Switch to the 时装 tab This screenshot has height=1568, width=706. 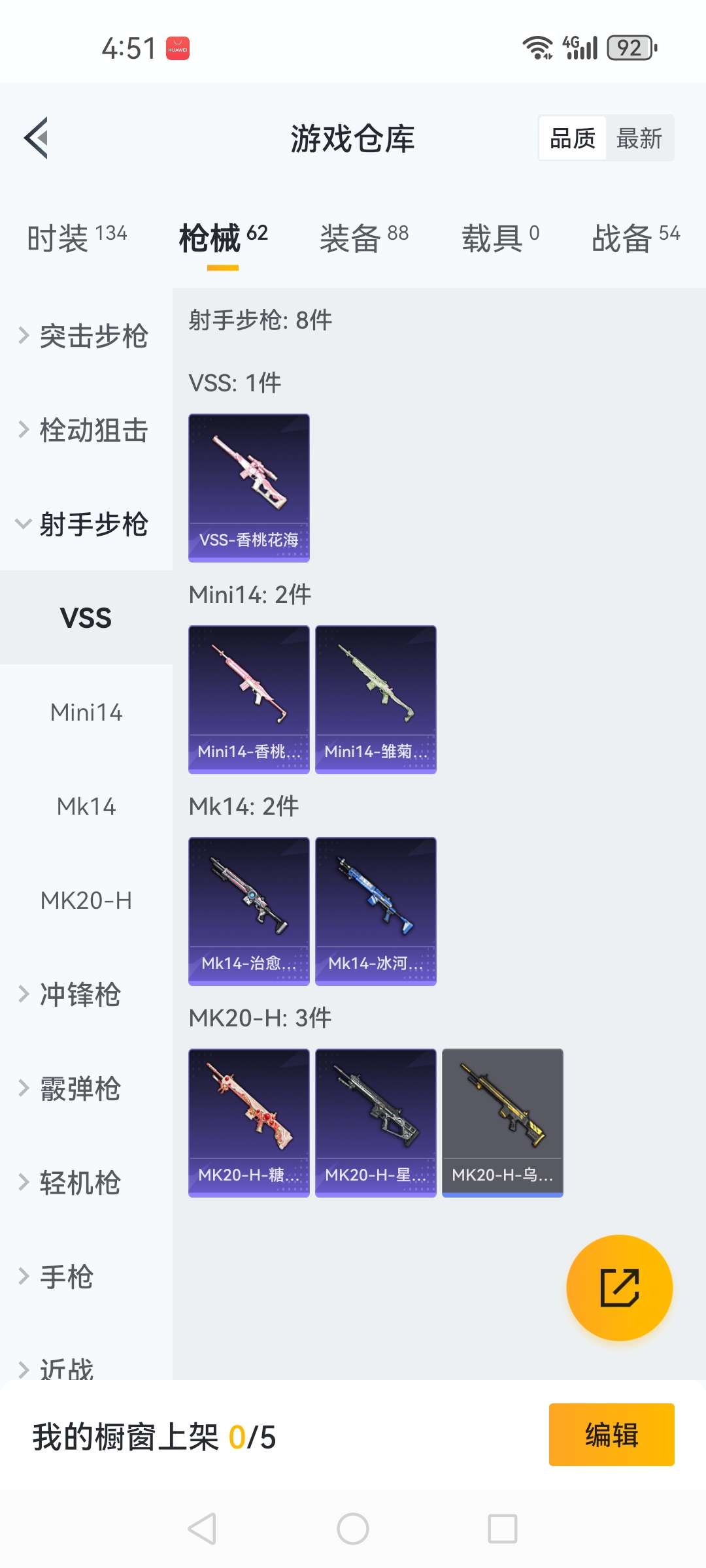tap(77, 237)
